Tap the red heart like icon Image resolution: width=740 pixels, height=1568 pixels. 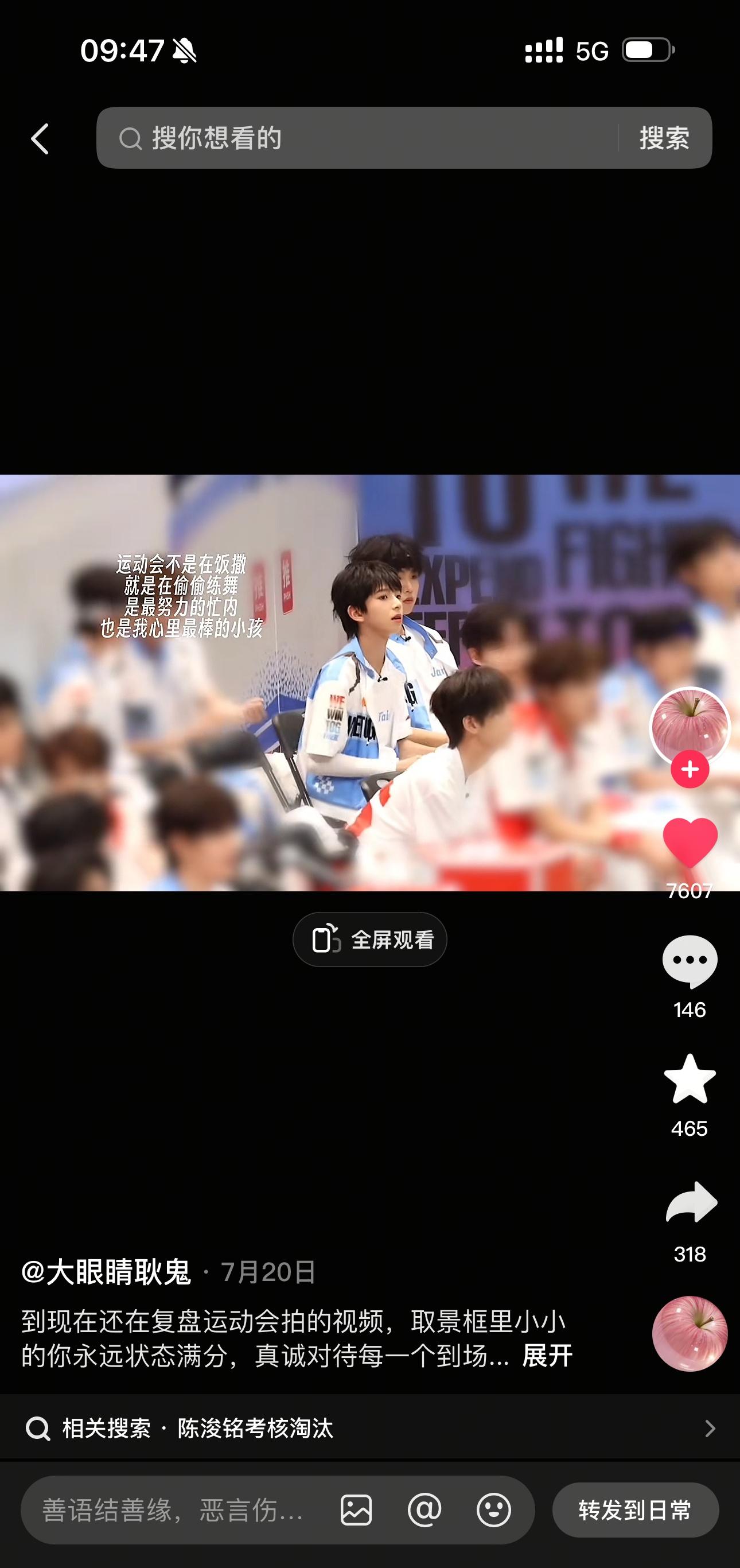pos(690,843)
